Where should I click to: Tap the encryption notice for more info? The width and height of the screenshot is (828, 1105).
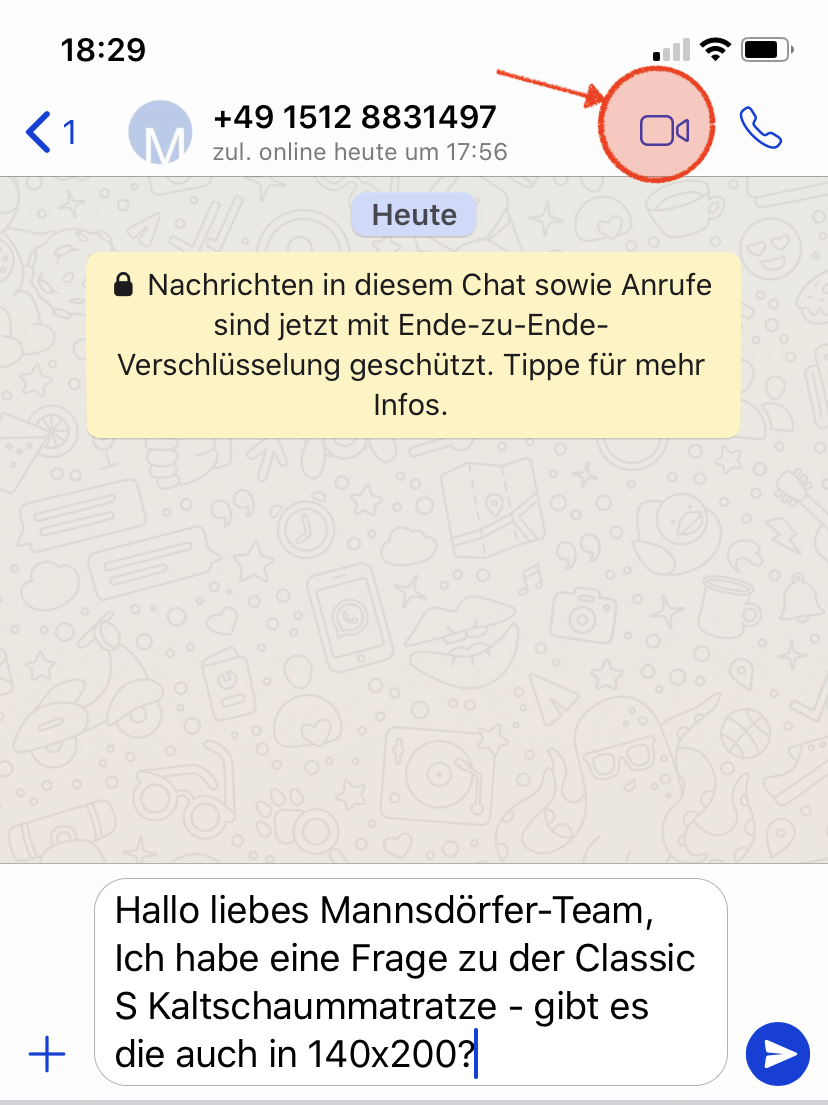413,344
